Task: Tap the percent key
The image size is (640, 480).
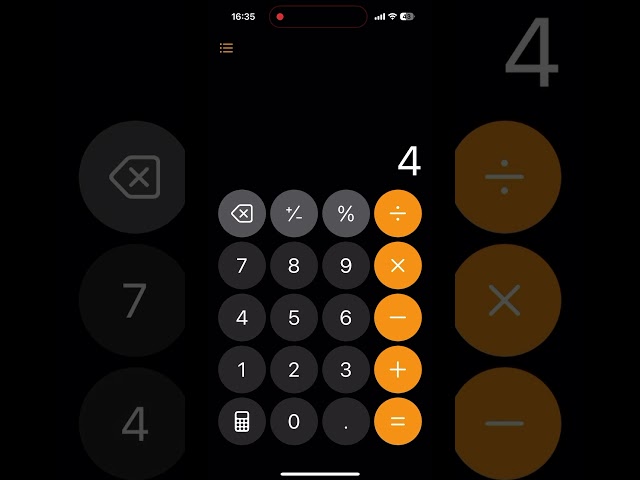Action: (x=346, y=213)
